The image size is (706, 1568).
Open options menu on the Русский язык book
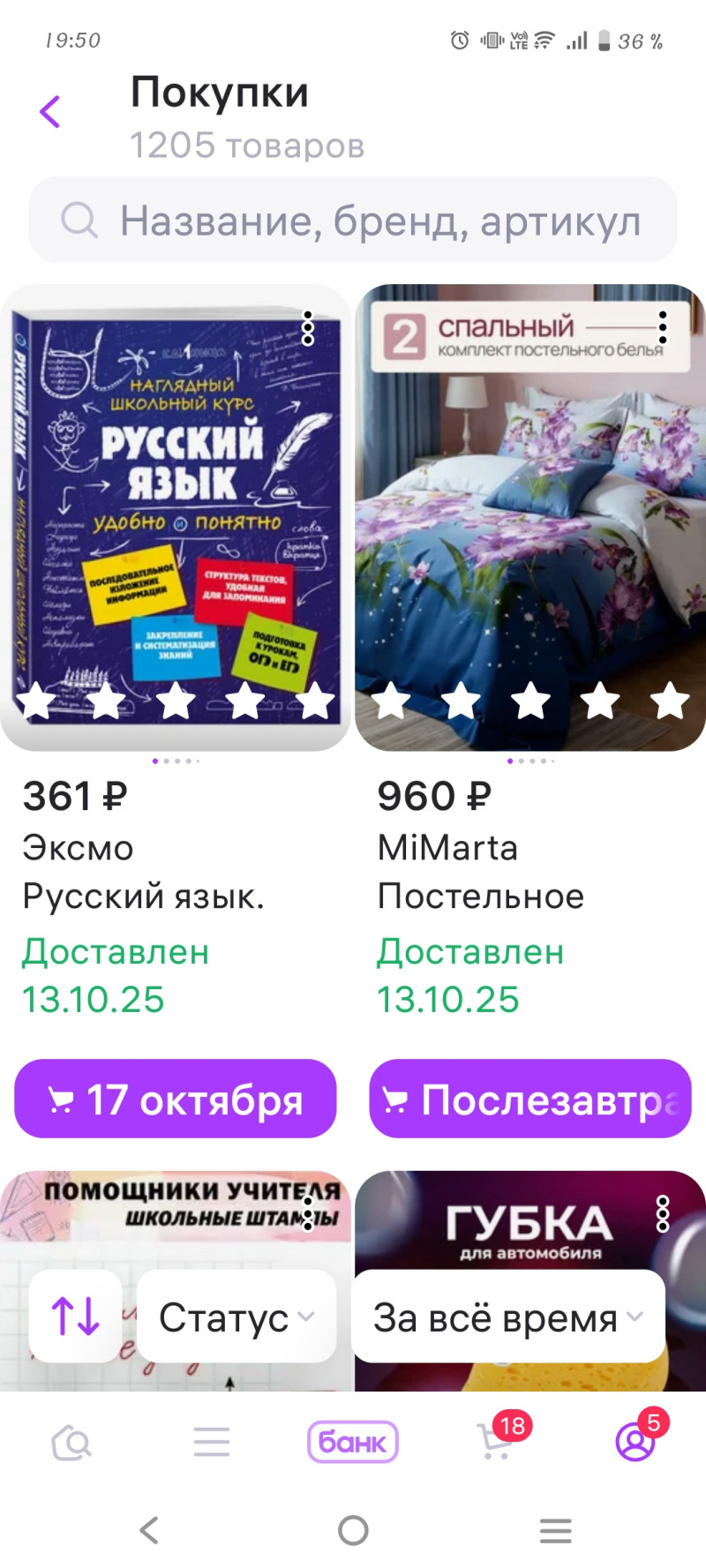[308, 328]
